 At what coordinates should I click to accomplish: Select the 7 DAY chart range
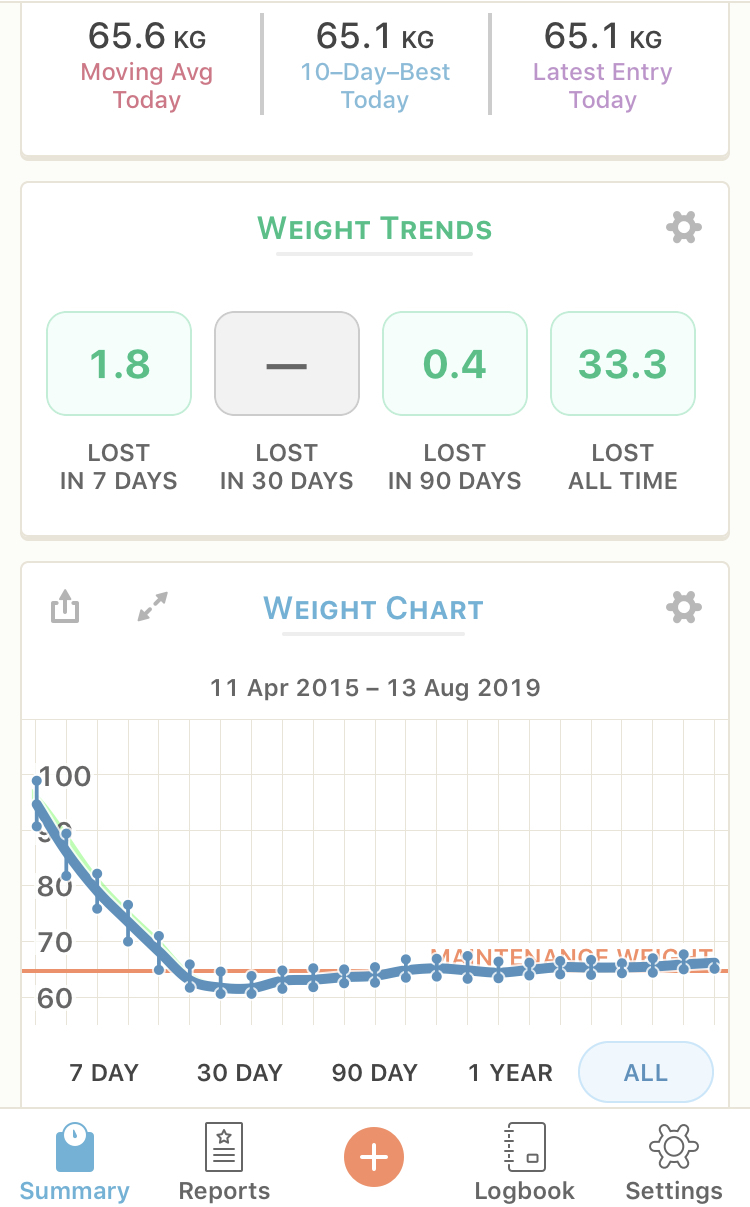[x=104, y=1073]
